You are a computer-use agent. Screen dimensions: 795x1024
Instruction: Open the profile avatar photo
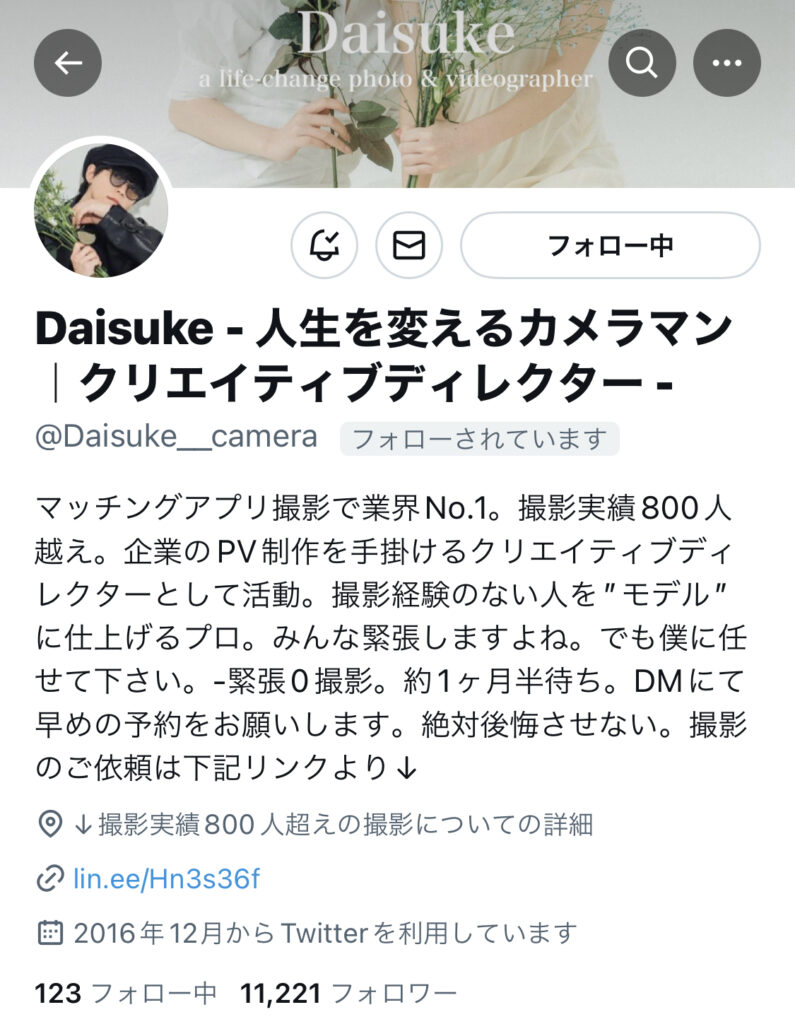click(101, 210)
